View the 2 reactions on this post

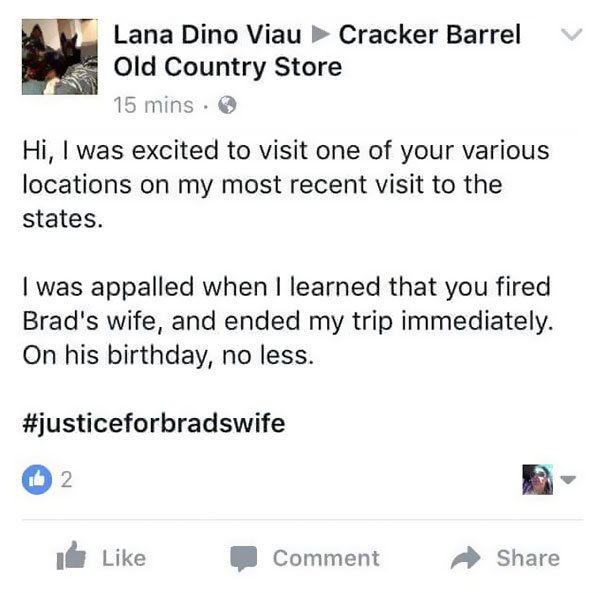[x=48, y=479]
